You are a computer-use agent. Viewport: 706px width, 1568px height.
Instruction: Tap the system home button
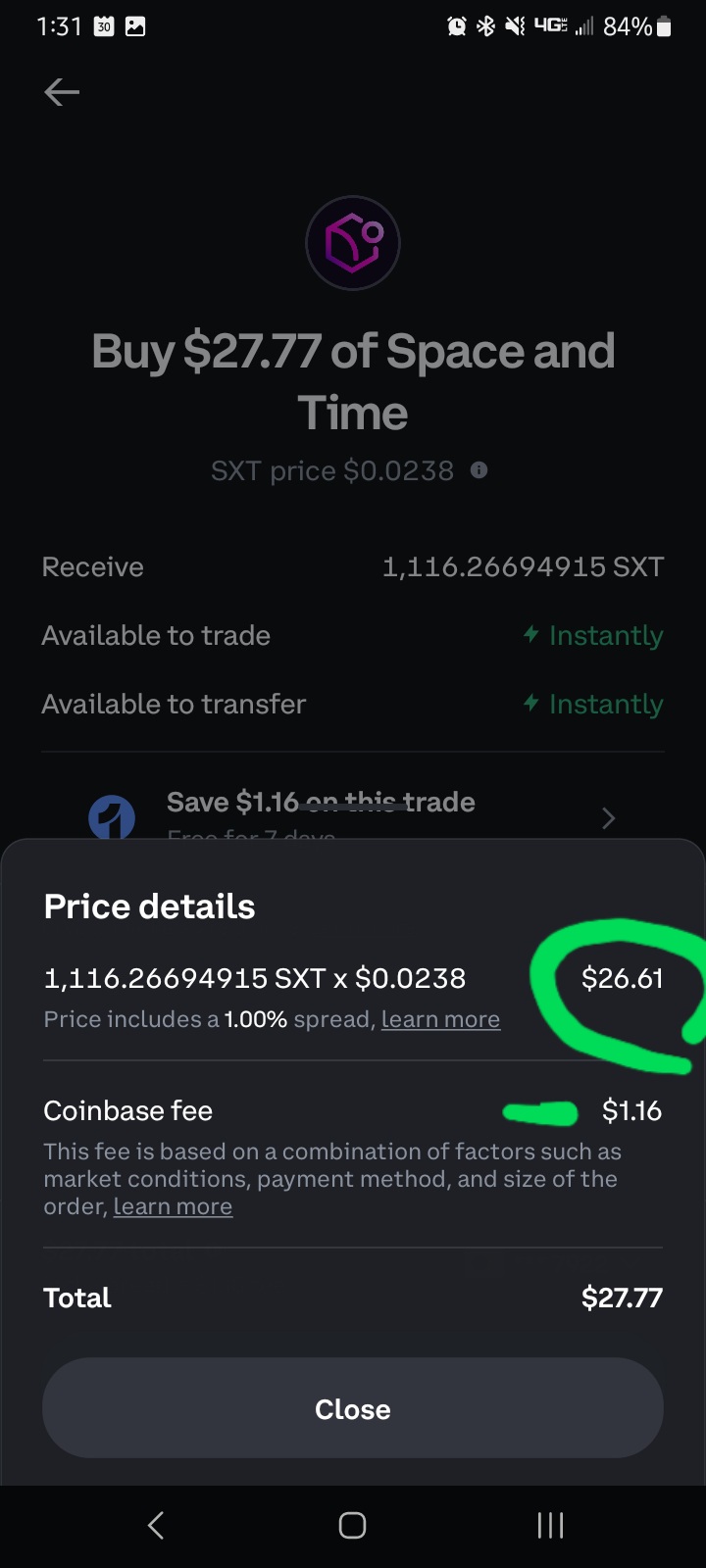click(x=352, y=1525)
